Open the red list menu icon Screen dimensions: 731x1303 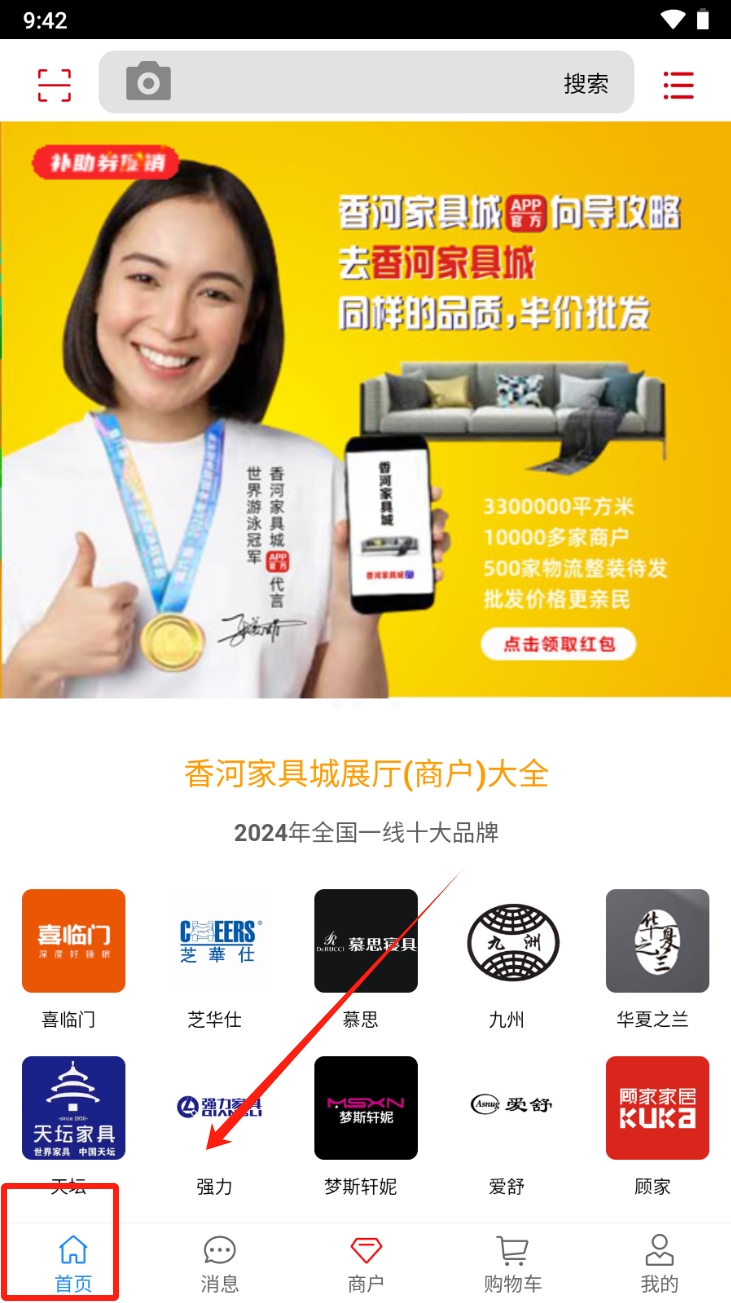(678, 85)
